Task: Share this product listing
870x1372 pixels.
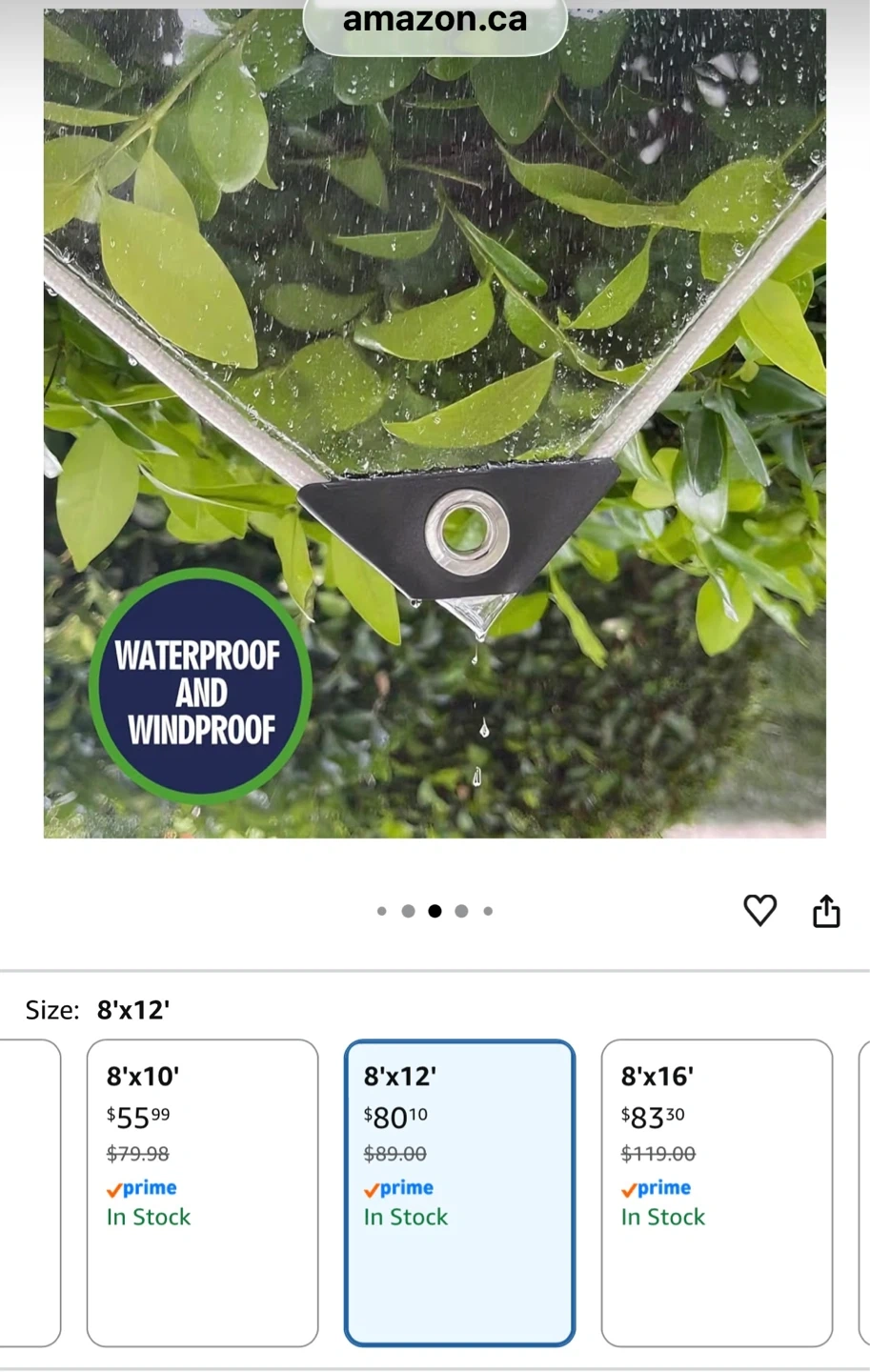Action: [826, 912]
